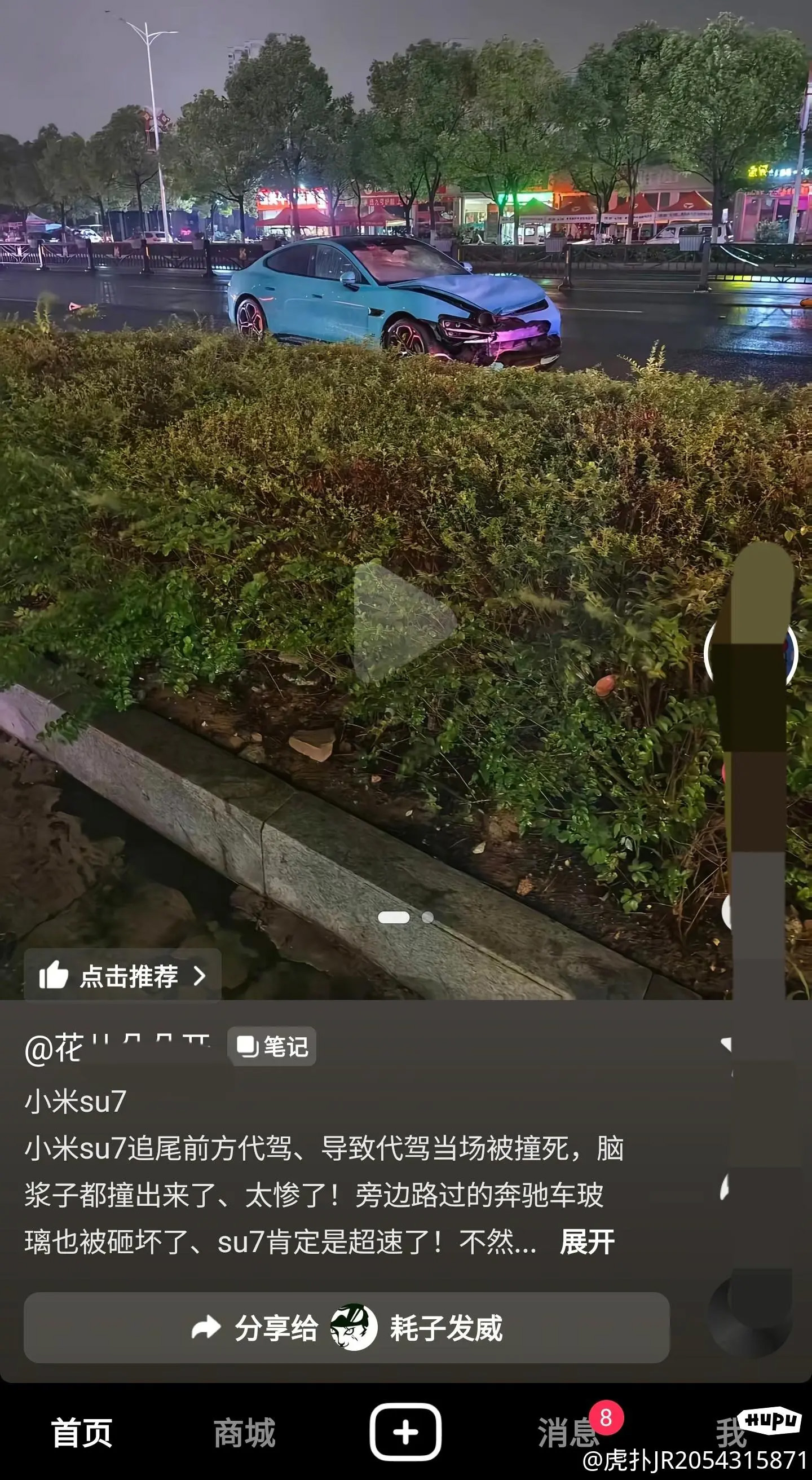
Task: Open the 笔记 tag chip
Action: 272,1046
